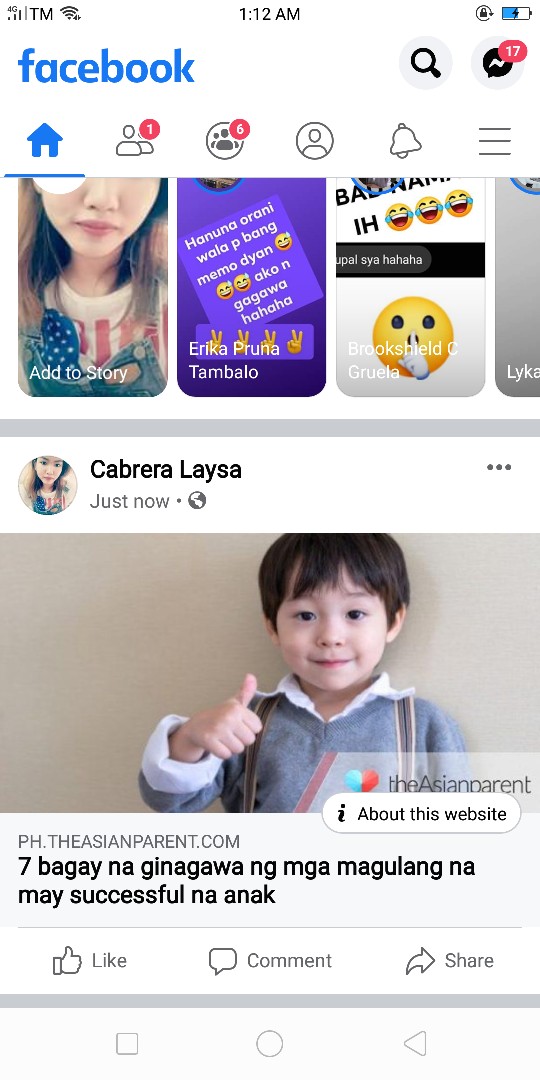Tap the Add to Story card
The width and height of the screenshot is (540, 1080).
click(x=93, y=287)
